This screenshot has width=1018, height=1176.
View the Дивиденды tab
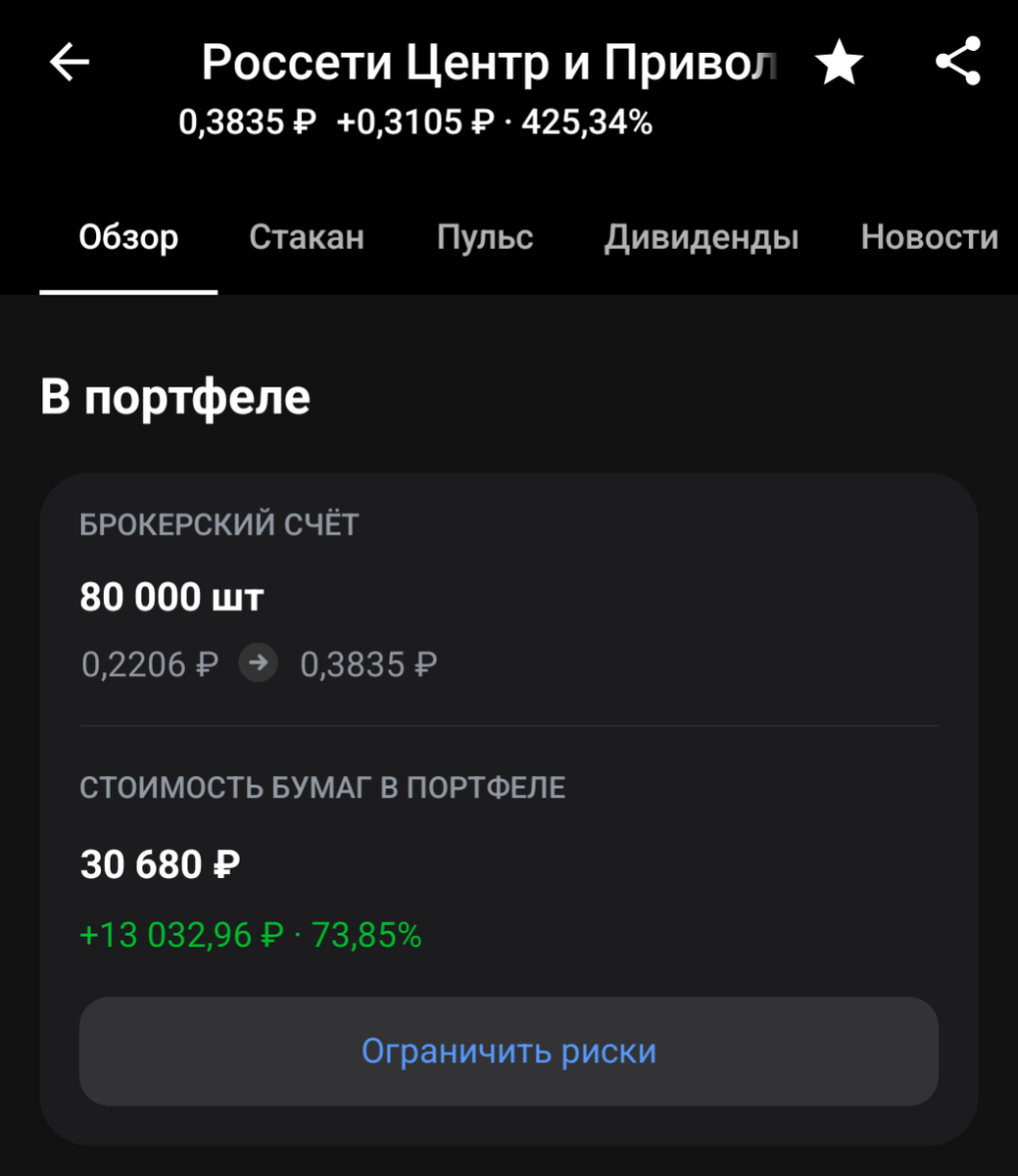click(703, 237)
